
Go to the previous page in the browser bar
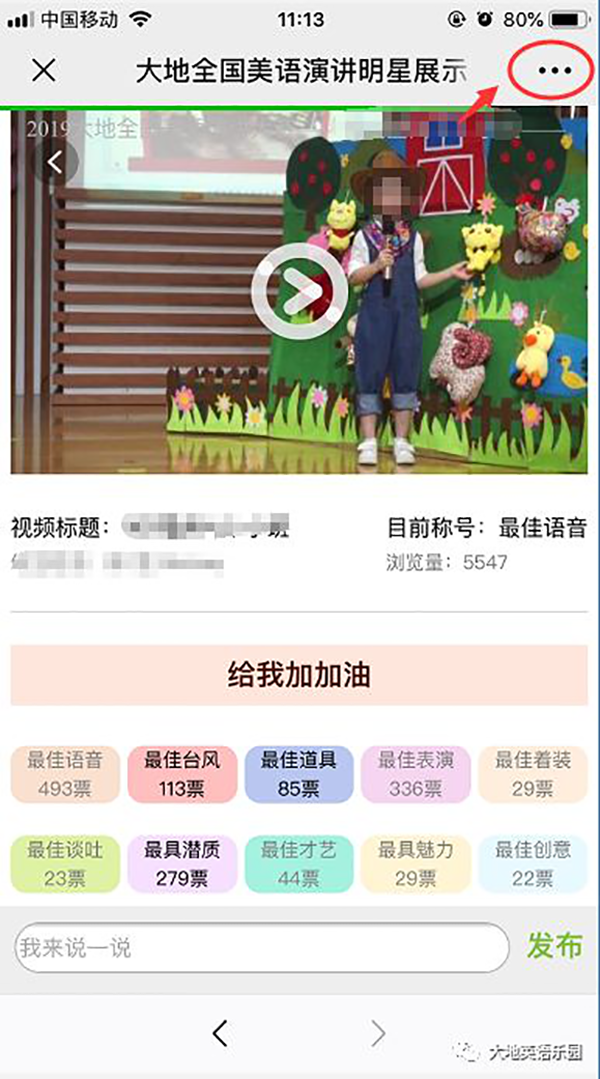tap(221, 1033)
